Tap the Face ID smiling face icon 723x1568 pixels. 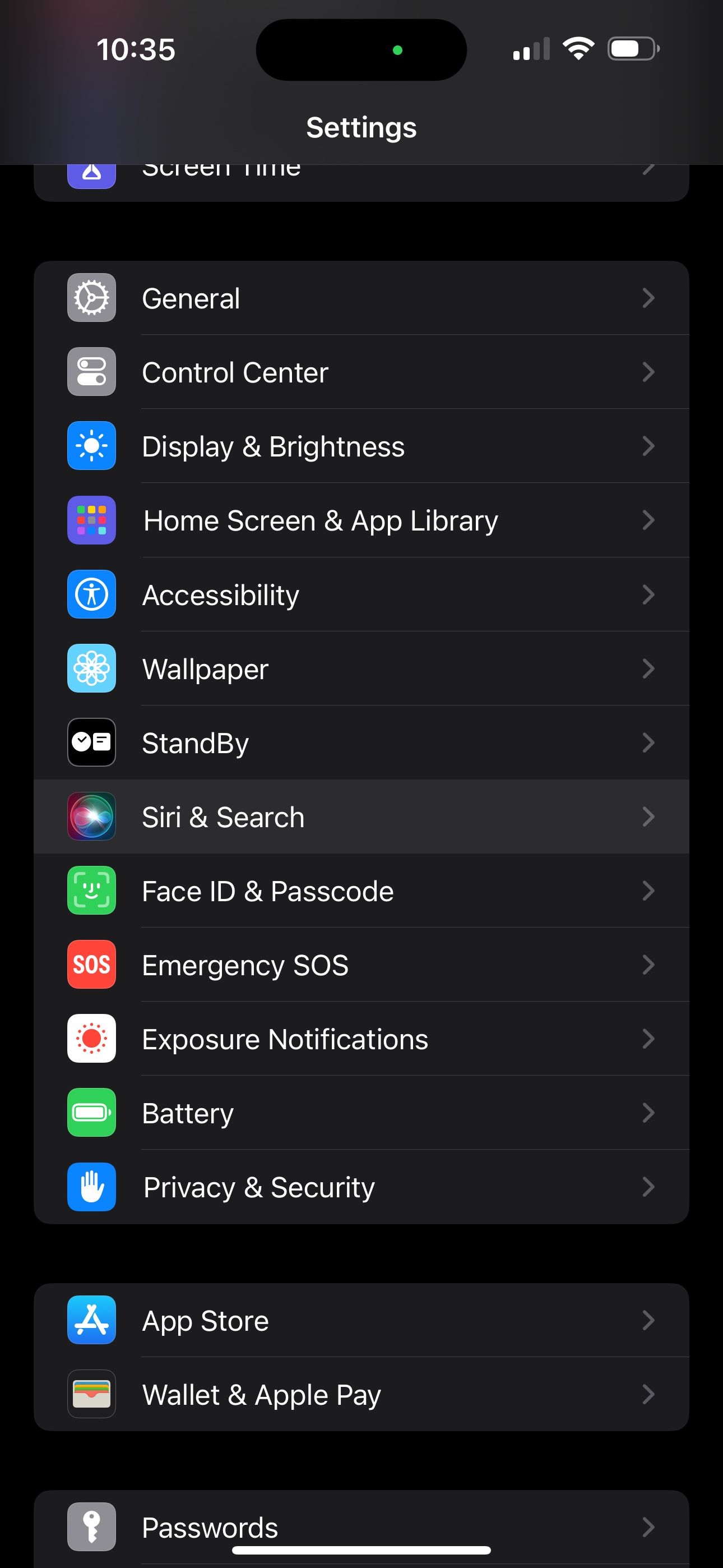click(91, 891)
